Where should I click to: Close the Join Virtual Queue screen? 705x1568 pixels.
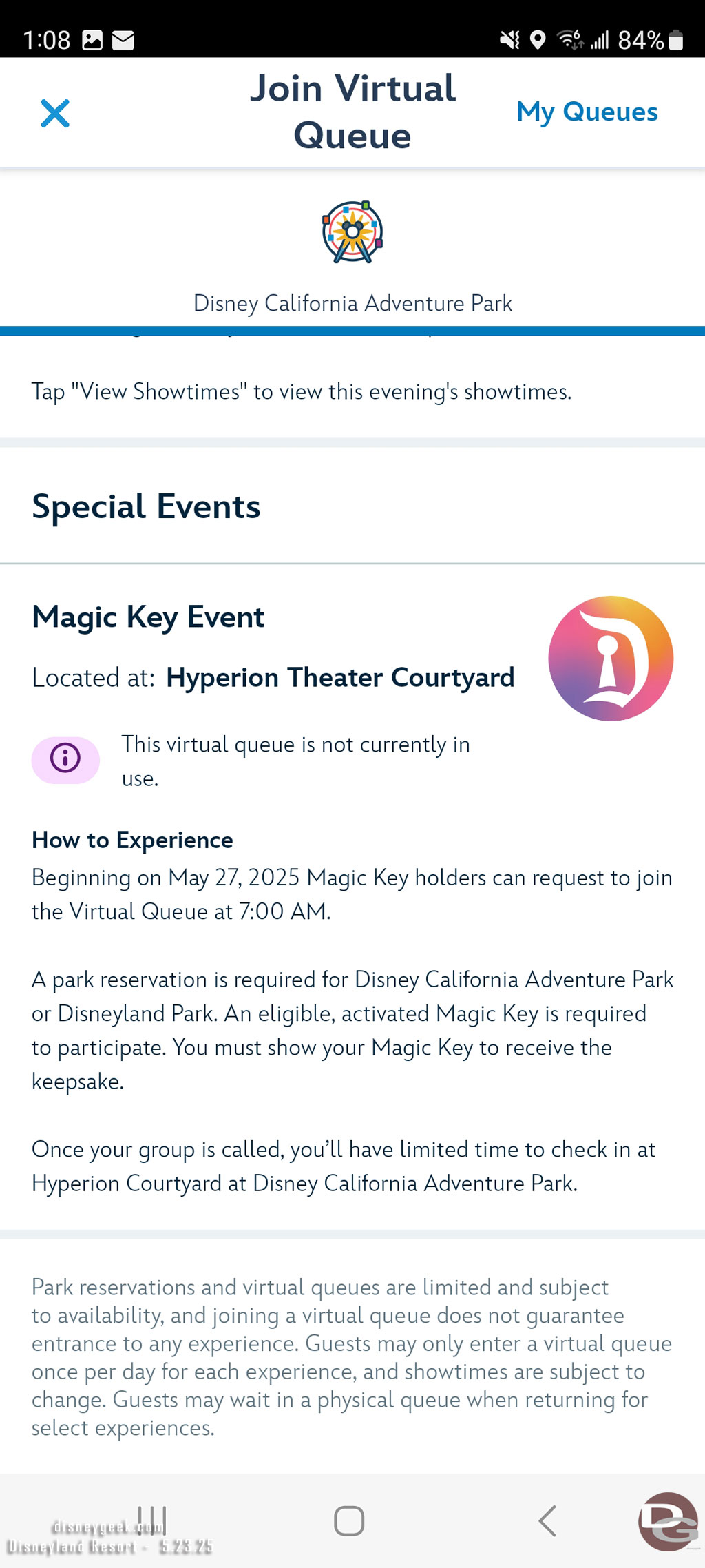tap(55, 114)
